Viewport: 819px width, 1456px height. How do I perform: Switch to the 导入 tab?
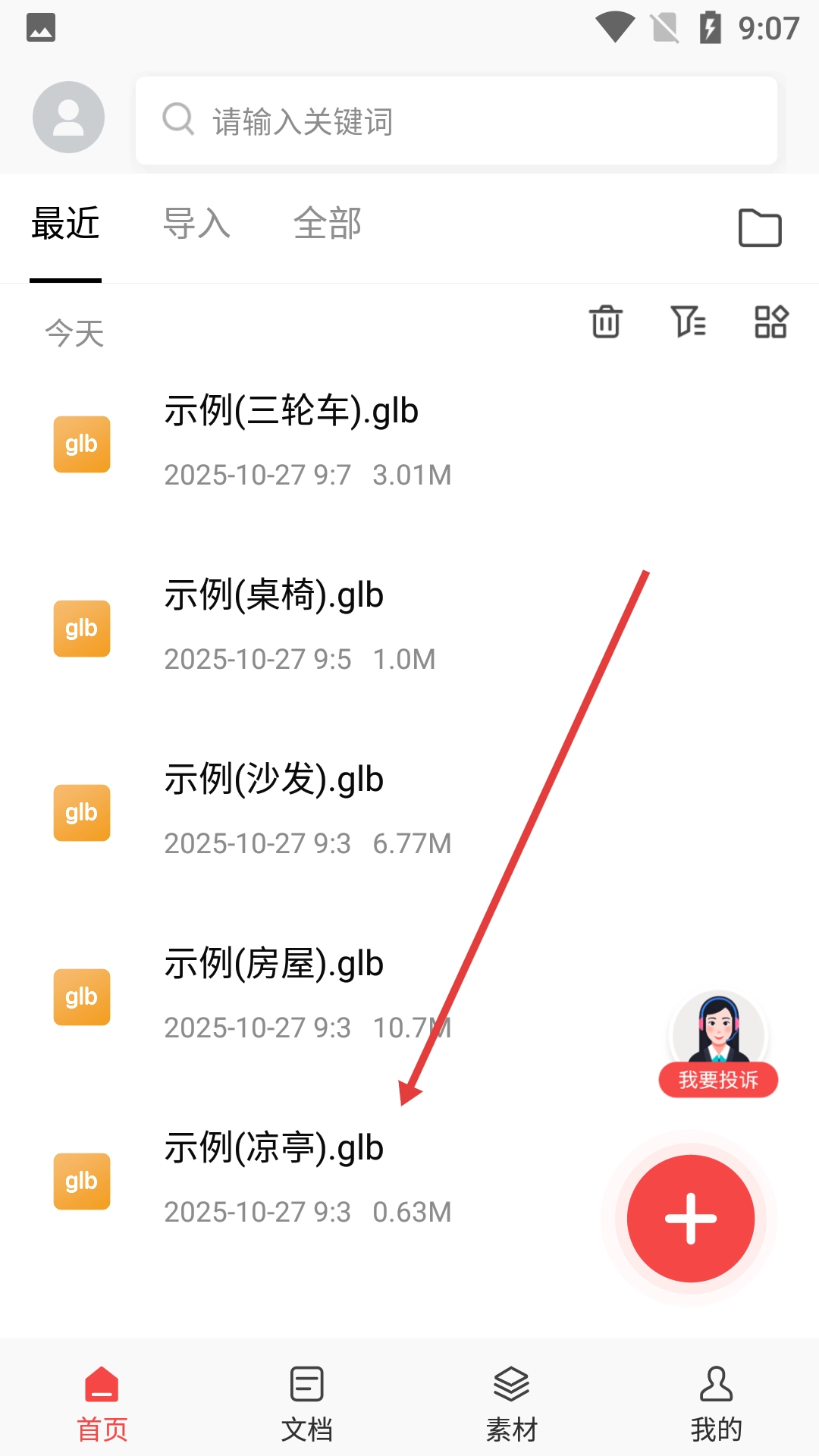coord(196,224)
